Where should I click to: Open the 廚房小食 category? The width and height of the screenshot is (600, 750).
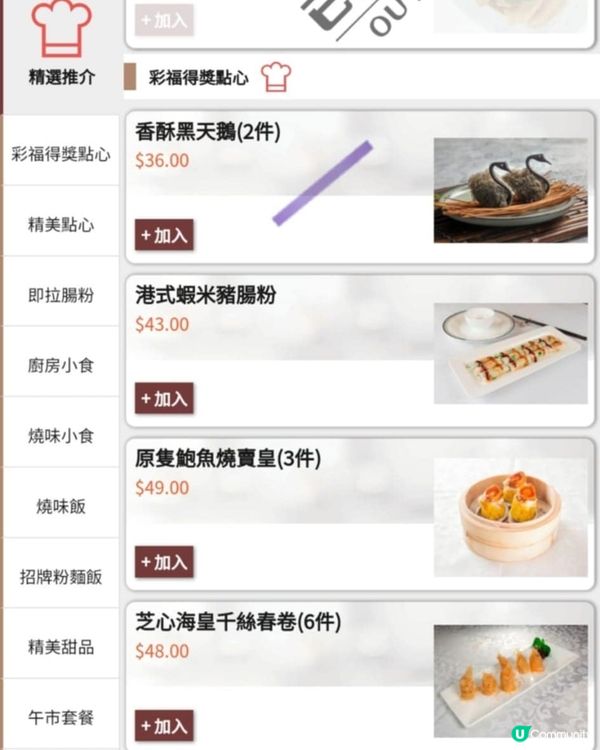(x=61, y=365)
